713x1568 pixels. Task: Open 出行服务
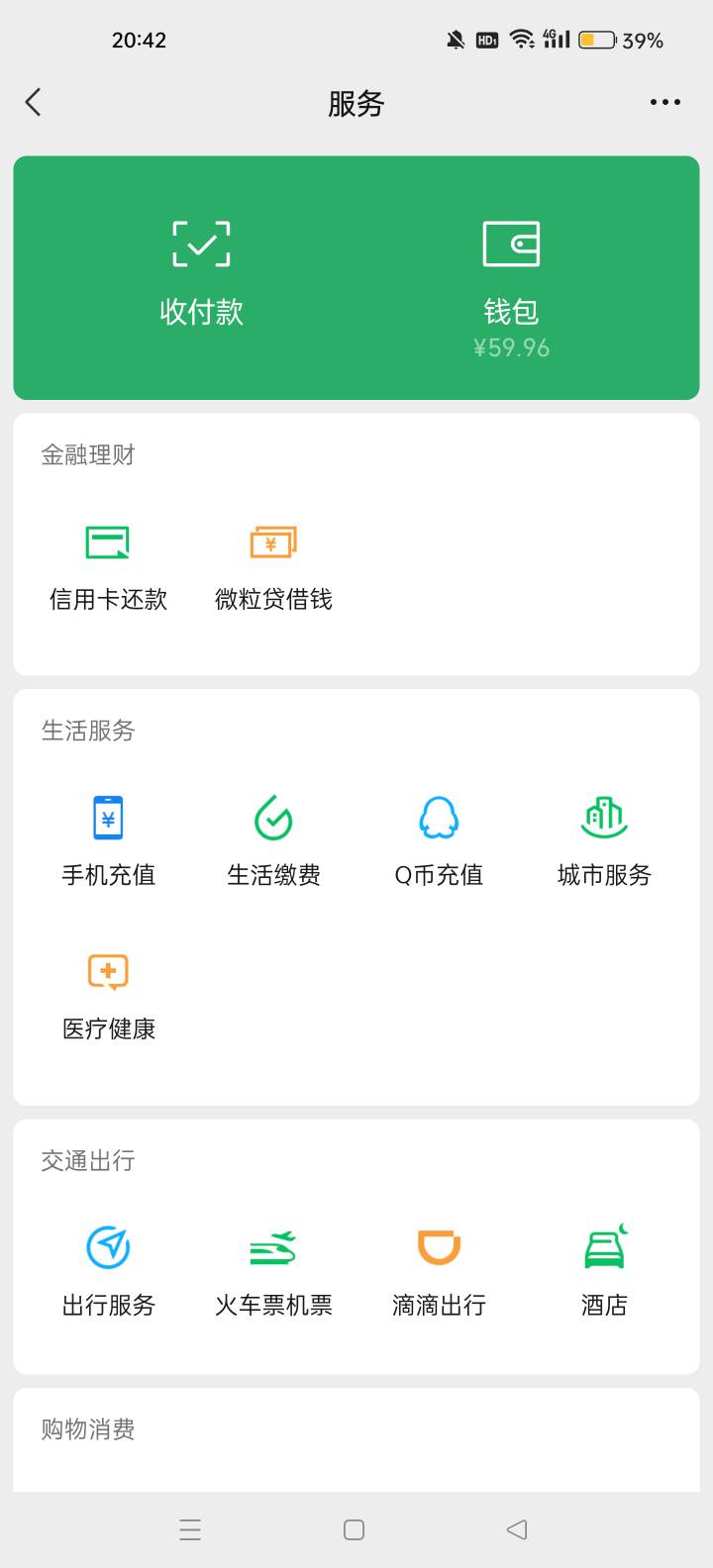click(x=108, y=1272)
